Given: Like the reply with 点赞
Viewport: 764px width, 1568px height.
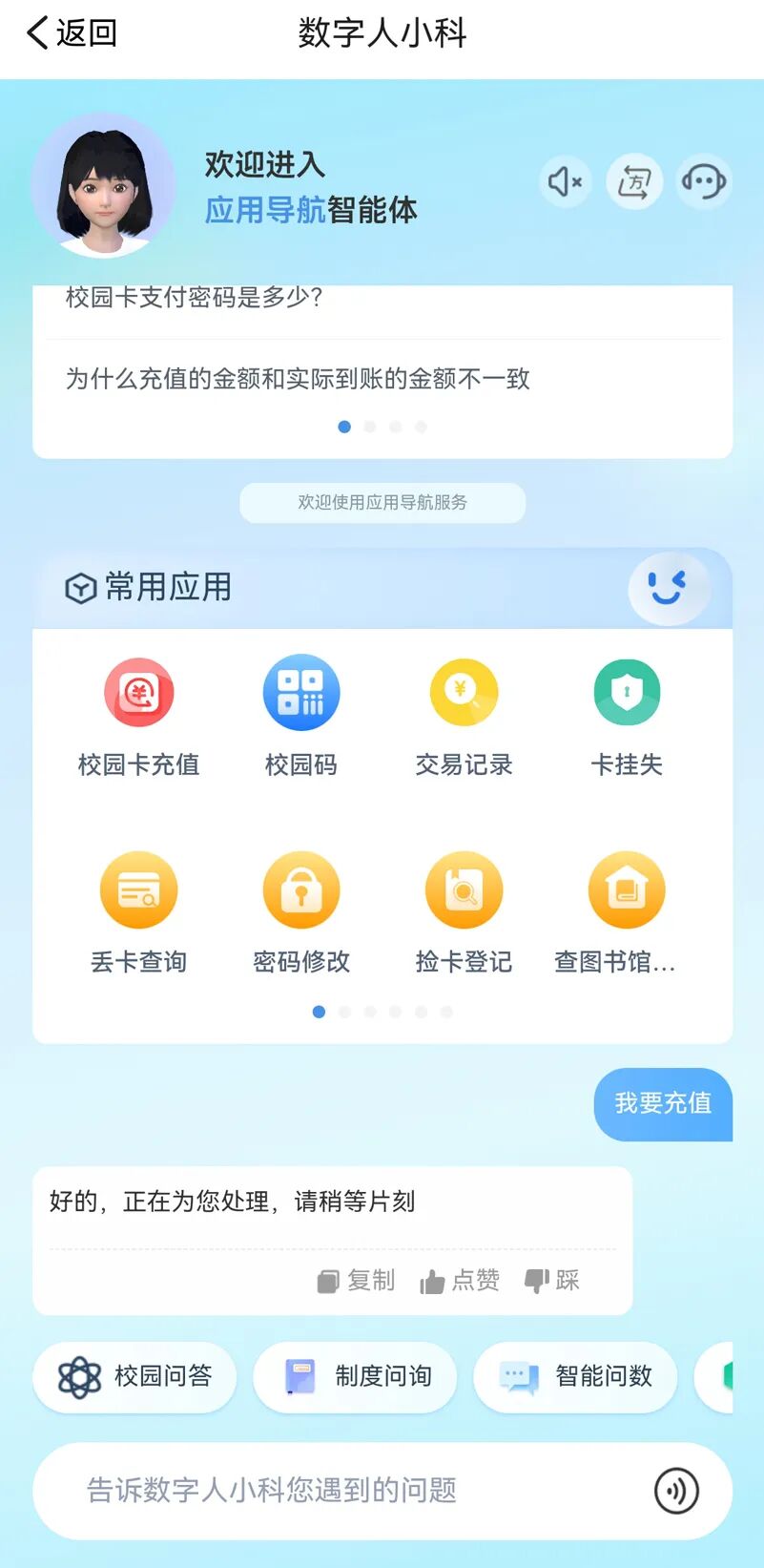Looking at the screenshot, I should click(x=460, y=1281).
